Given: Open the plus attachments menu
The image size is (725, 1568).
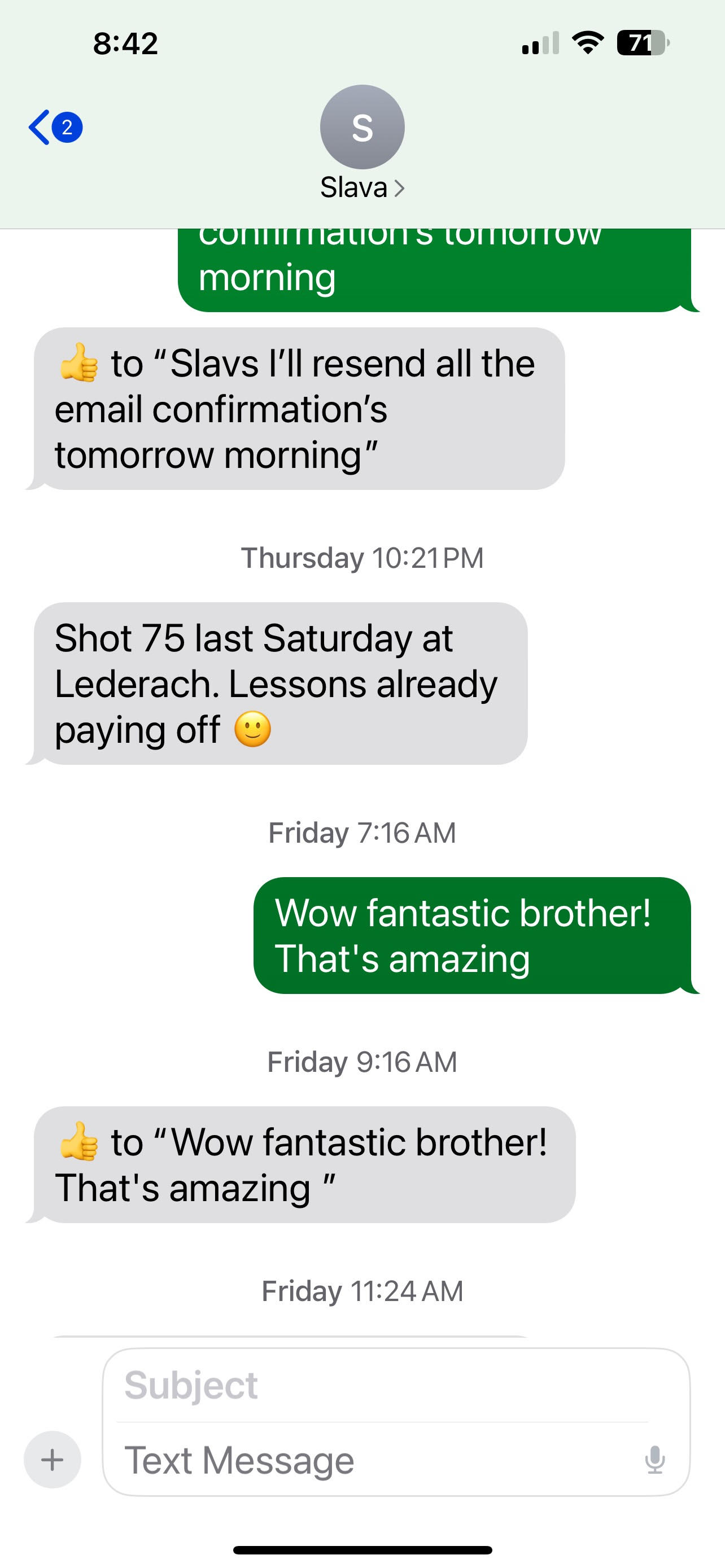Looking at the screenshot, I should (53, 1460).
